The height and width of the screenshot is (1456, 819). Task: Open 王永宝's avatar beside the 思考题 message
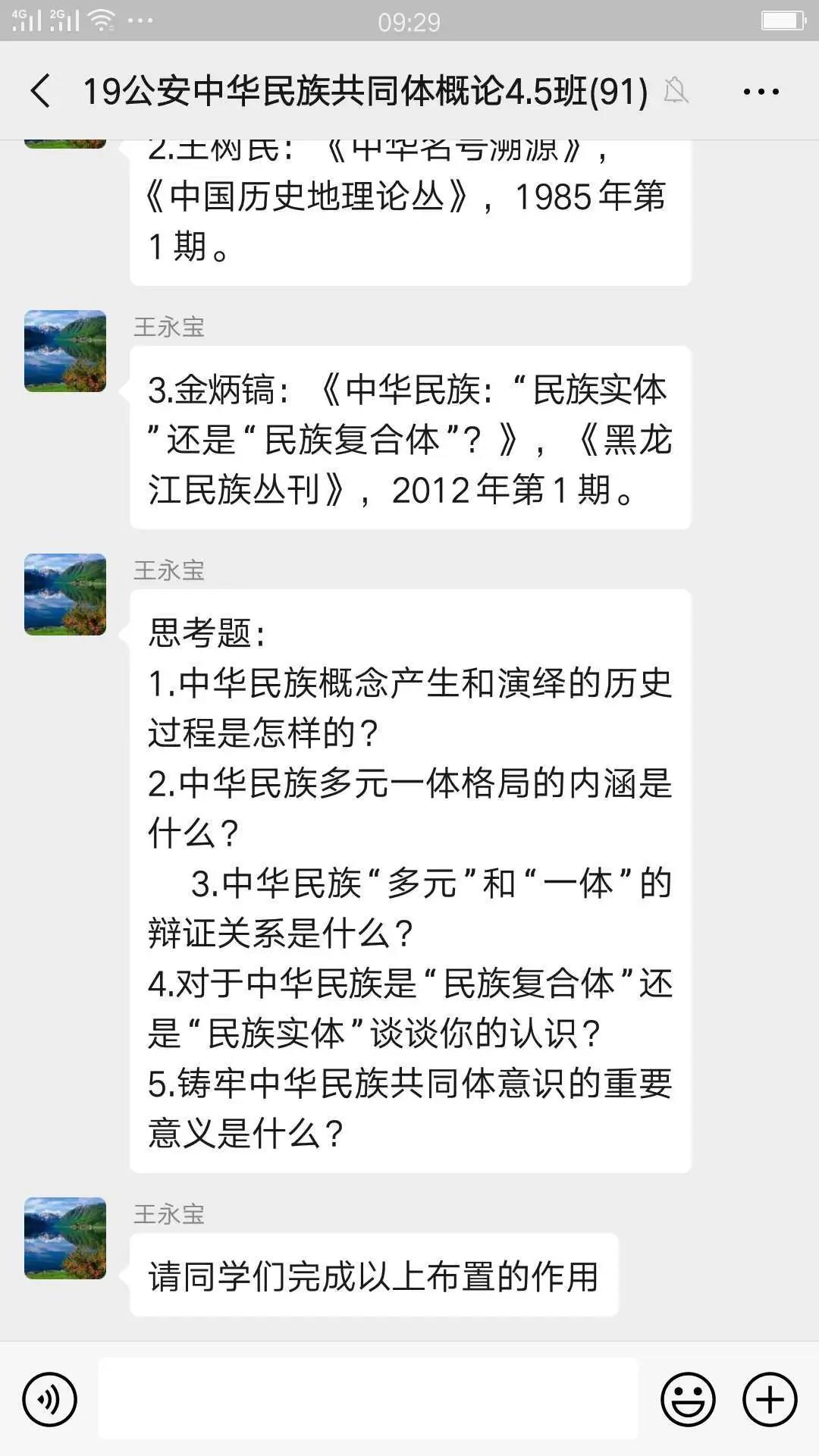[x=65, y=595]
